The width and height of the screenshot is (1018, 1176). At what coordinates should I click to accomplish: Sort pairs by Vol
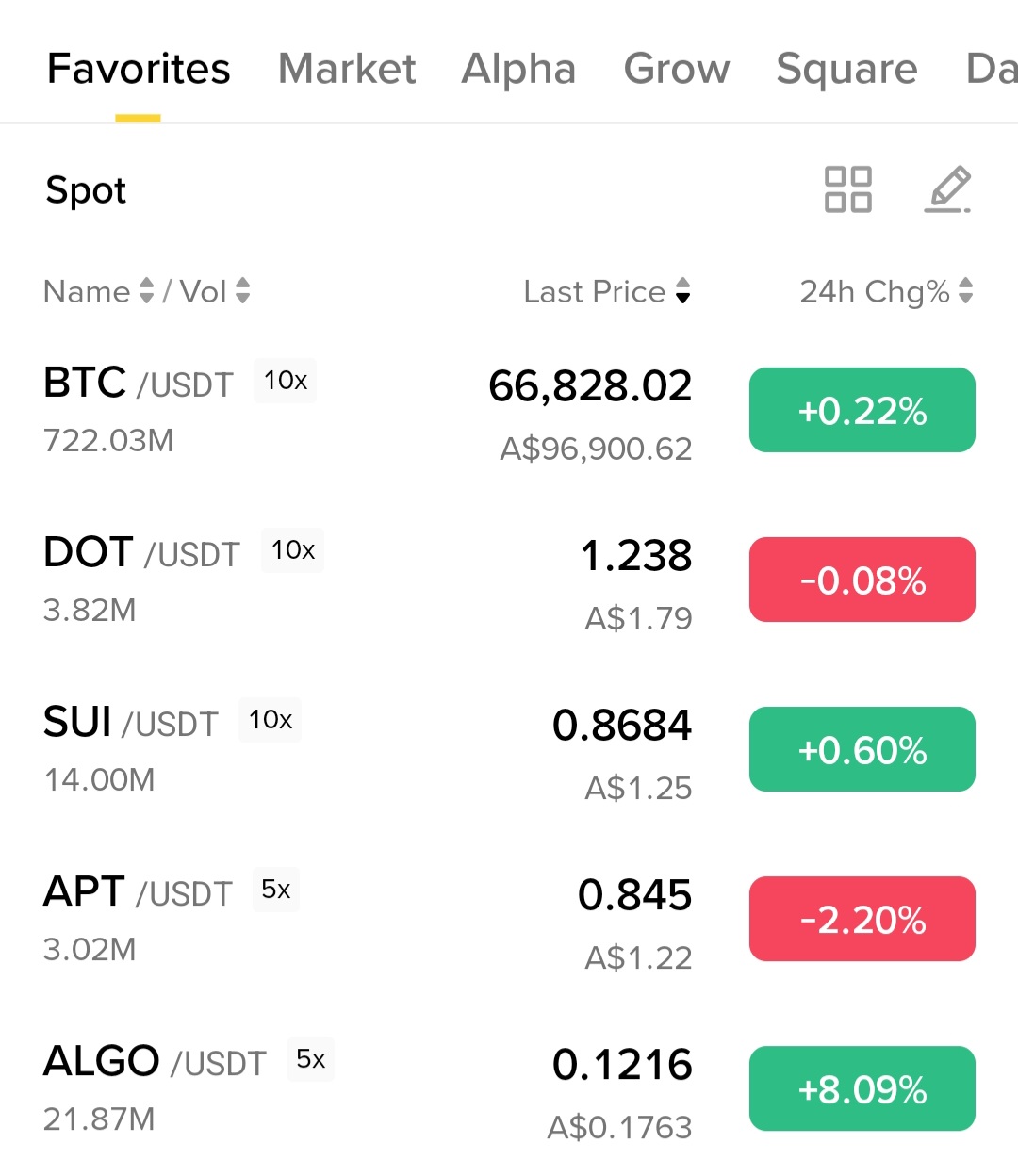(215, 291)
